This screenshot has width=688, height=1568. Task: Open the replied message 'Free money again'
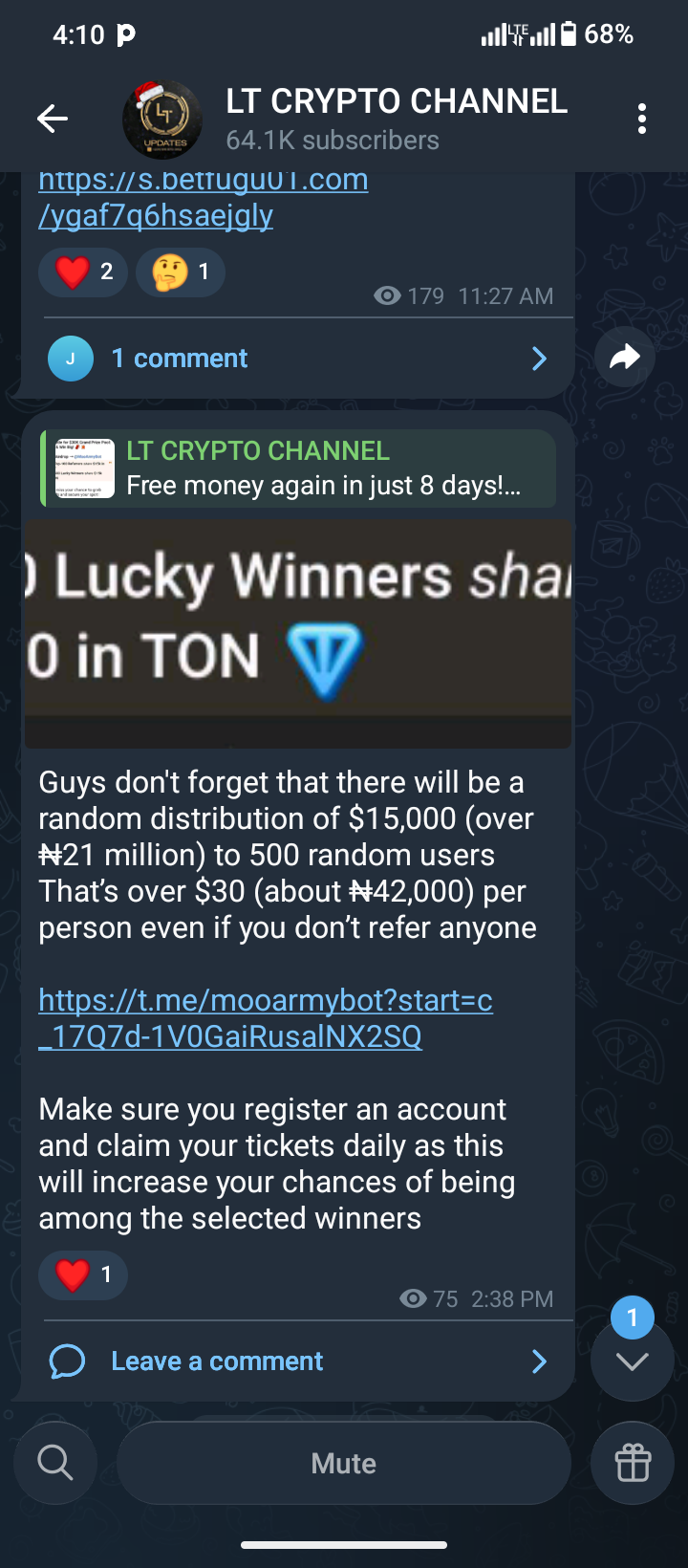point(298,468)
